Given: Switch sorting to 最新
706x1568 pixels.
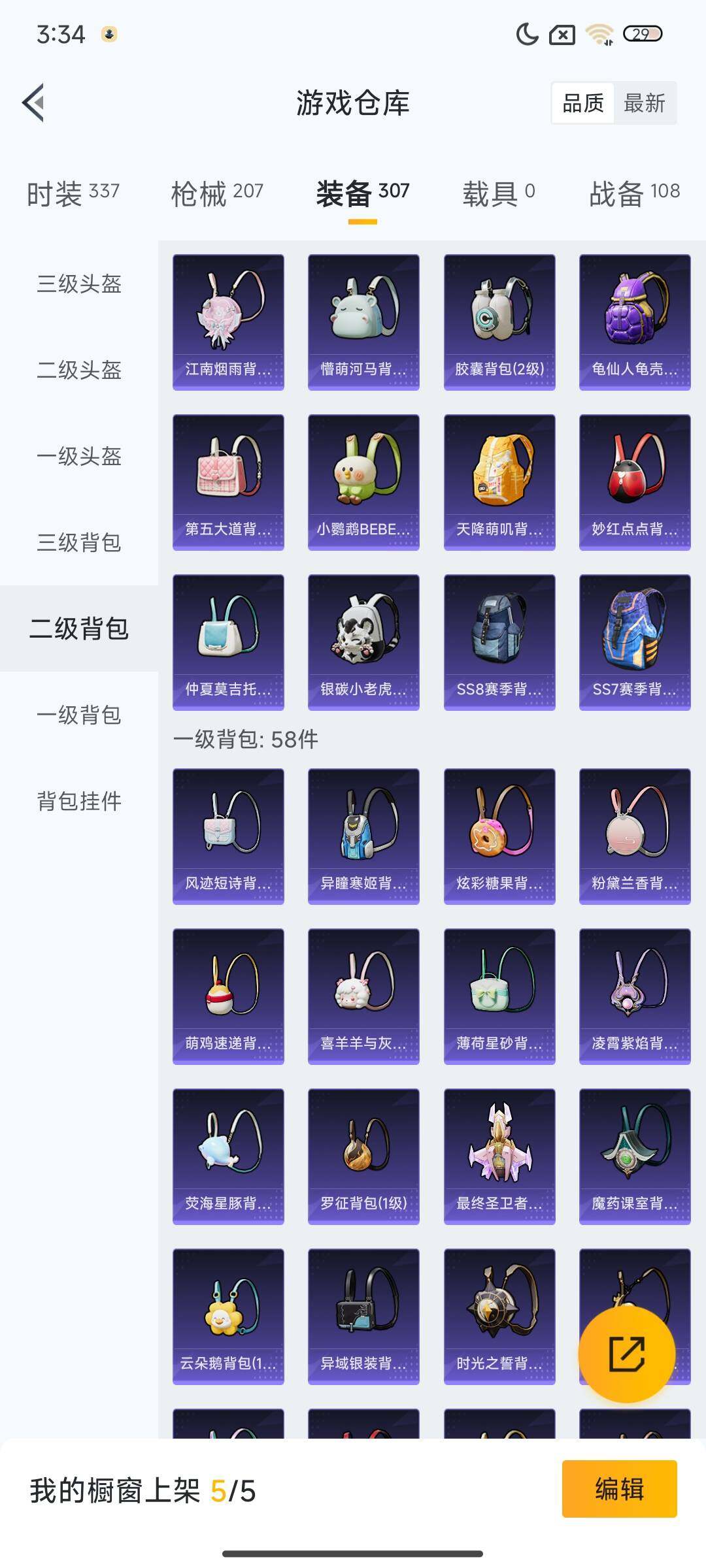Looking at the screenshot, I should 644,103.
